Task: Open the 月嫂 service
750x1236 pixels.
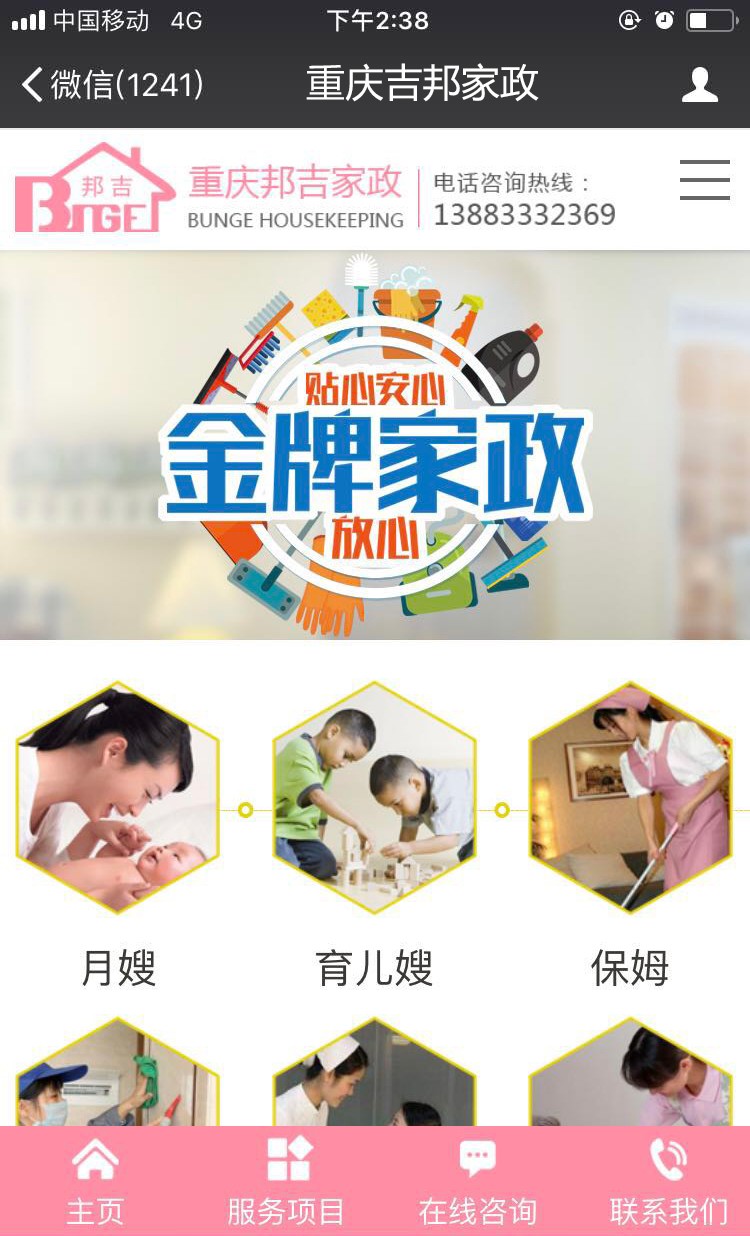Action: coord(118,800)
